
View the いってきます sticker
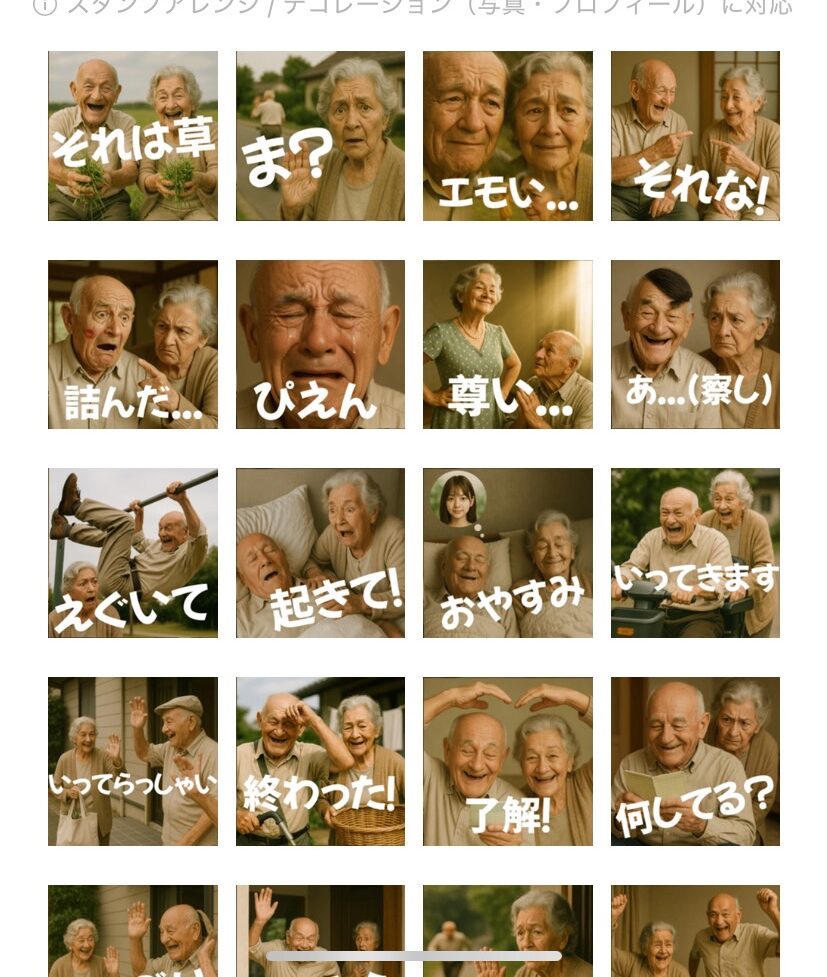pyautogui.click(x=695, y=553)
